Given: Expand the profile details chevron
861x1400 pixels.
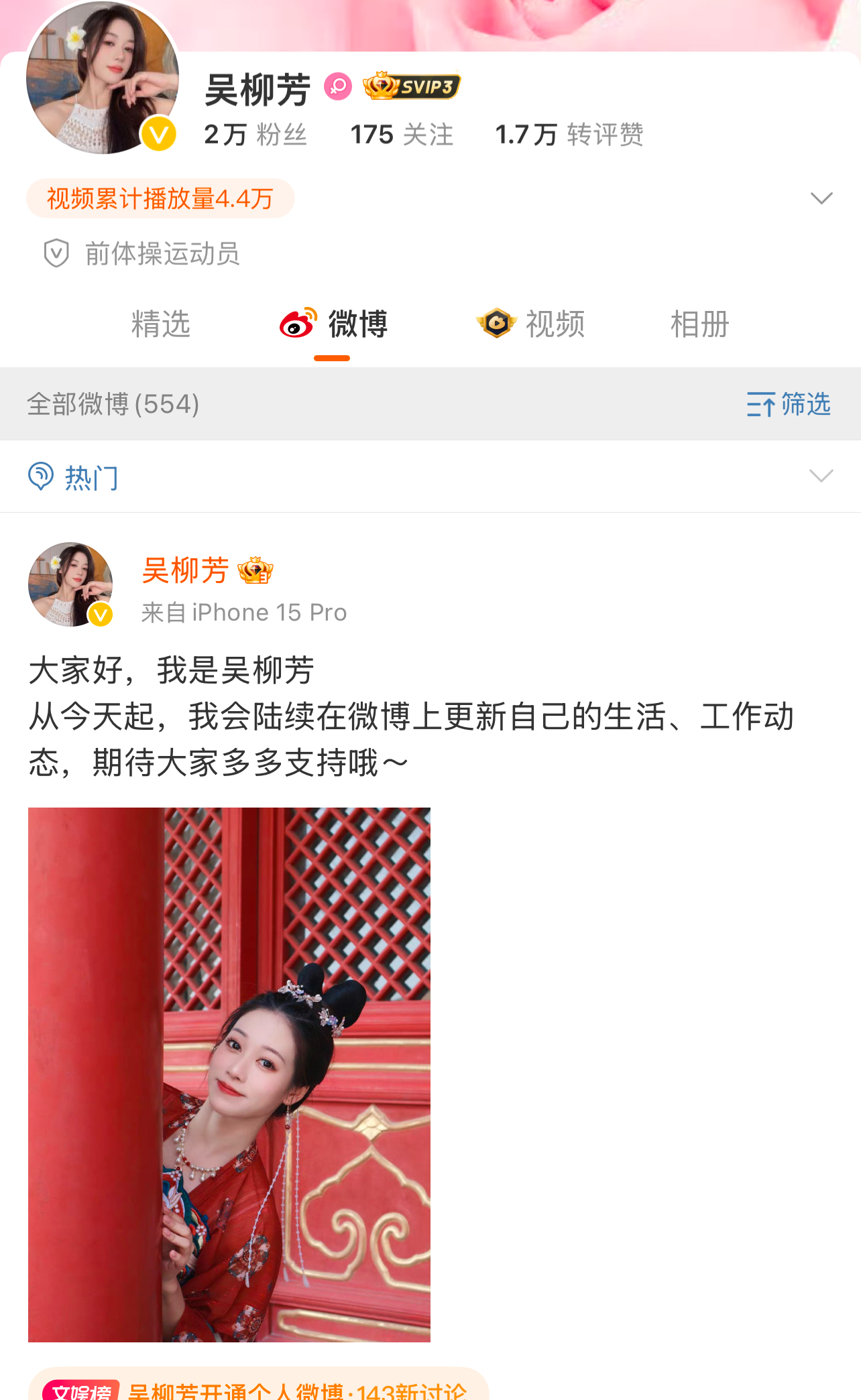Looking at the screenshot, I should (x=821, y=198).
